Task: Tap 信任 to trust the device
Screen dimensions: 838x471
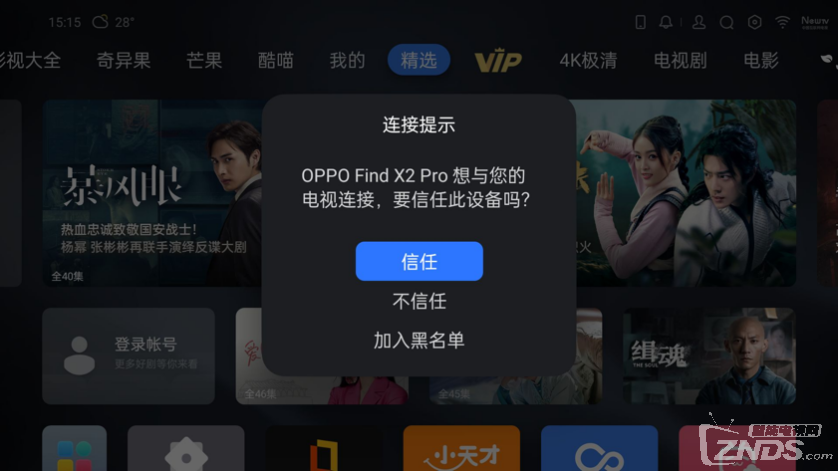Action: (419, 262)
